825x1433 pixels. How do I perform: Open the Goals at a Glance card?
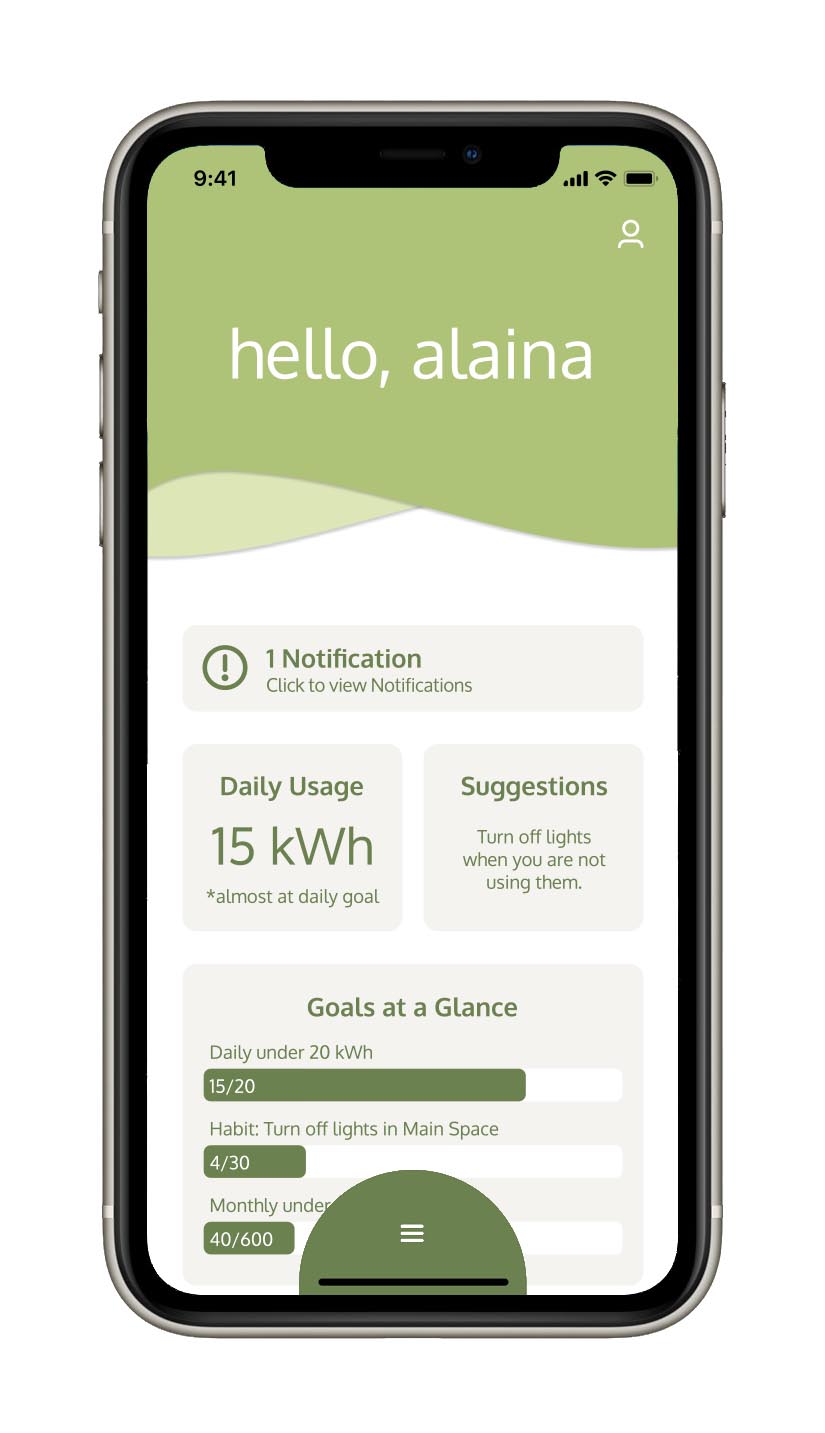pyautogui.click(x=412, y=1124)
